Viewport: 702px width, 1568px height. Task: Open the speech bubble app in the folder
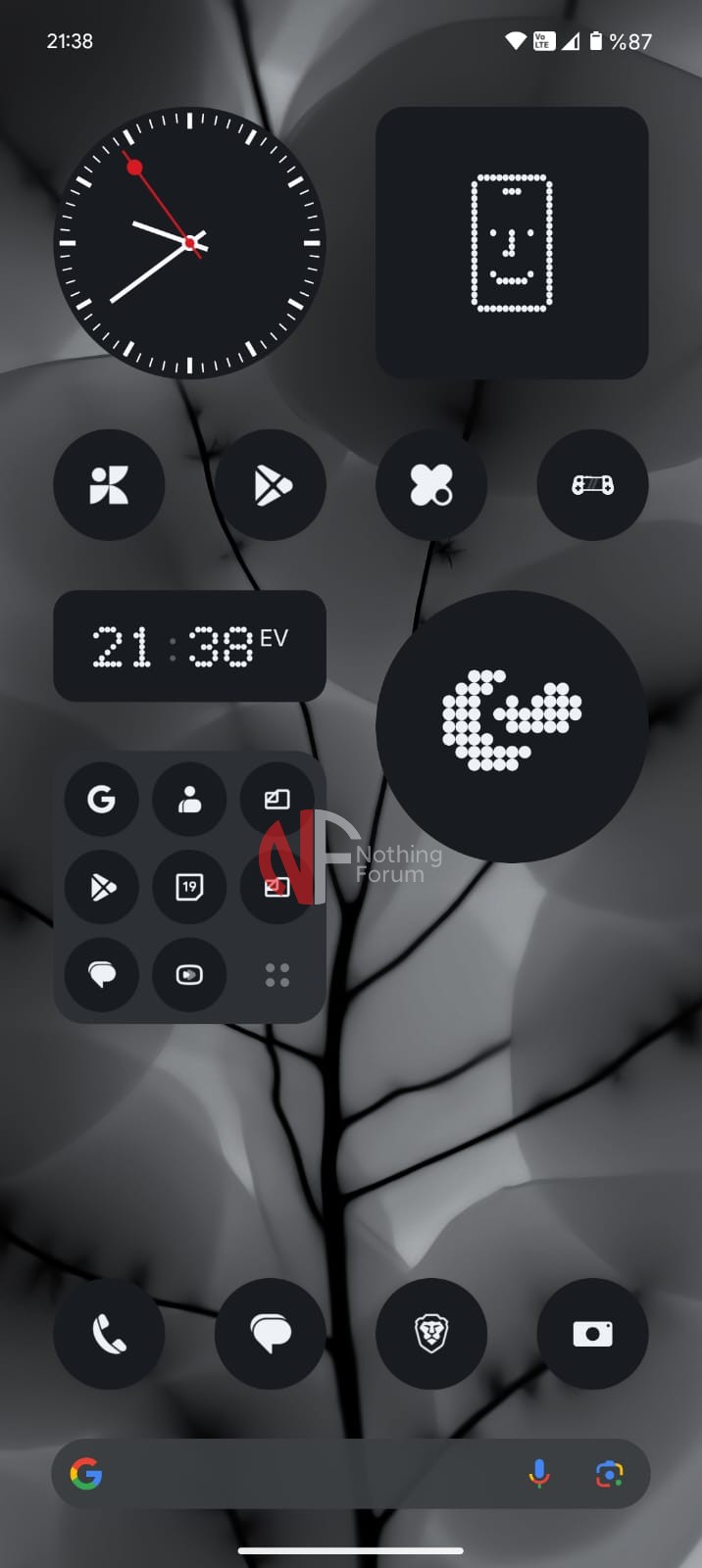[x=102, y=974]
